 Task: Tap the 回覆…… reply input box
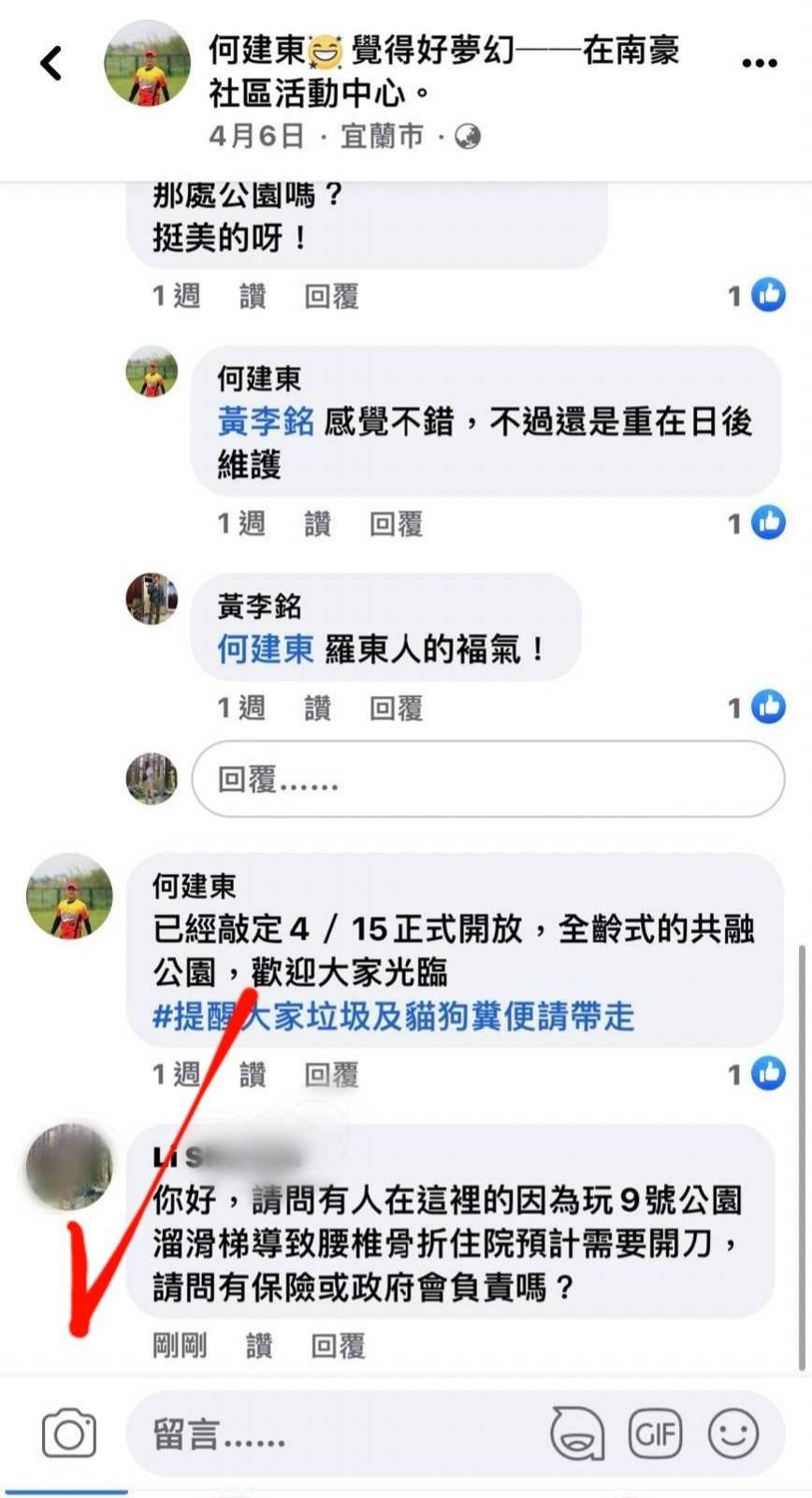click(486, 779)
